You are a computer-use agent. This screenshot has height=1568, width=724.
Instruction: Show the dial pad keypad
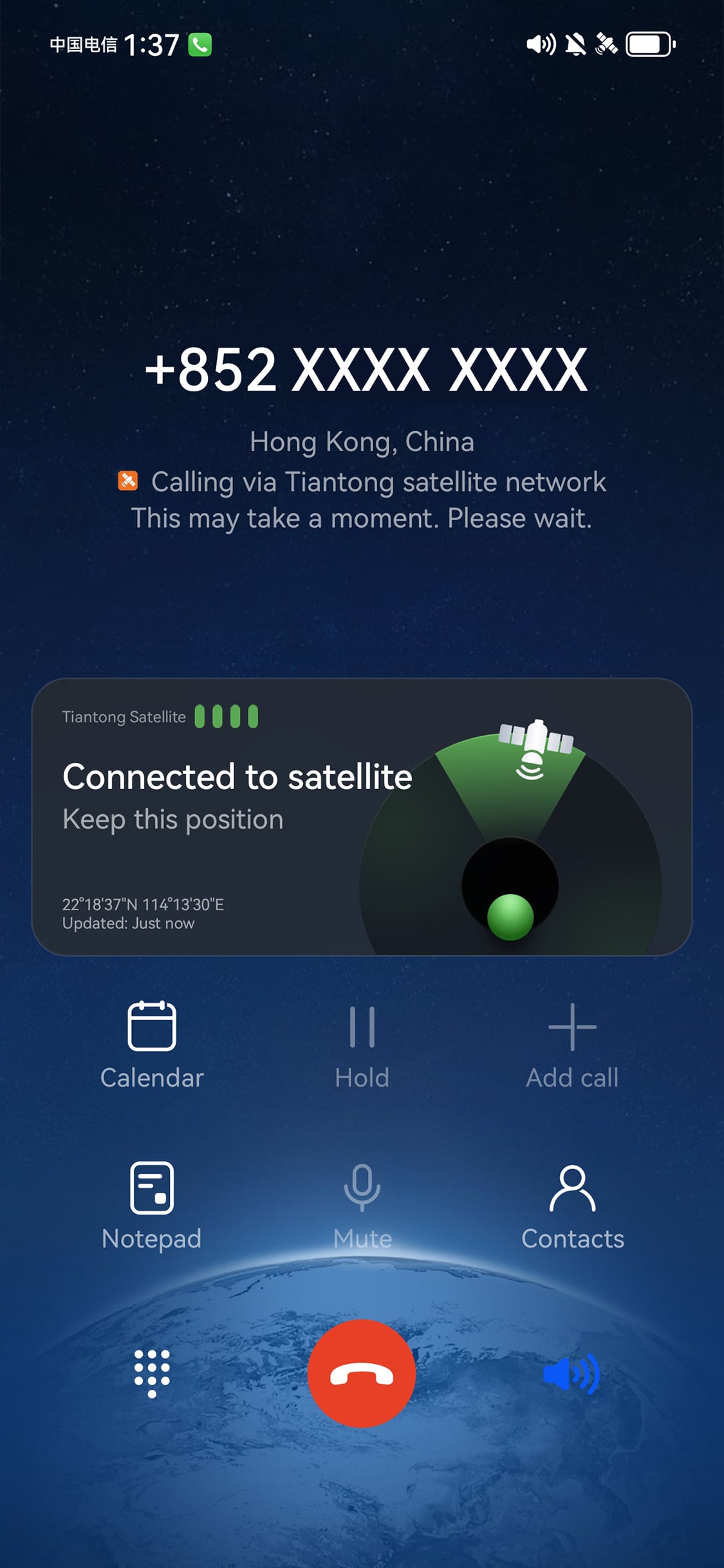[x=152, y=1373]
